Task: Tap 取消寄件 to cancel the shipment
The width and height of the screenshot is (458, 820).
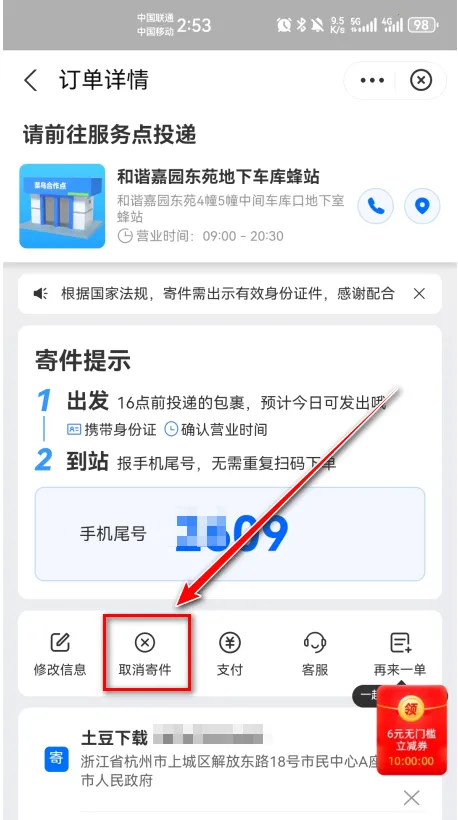Action: point(145,654)
